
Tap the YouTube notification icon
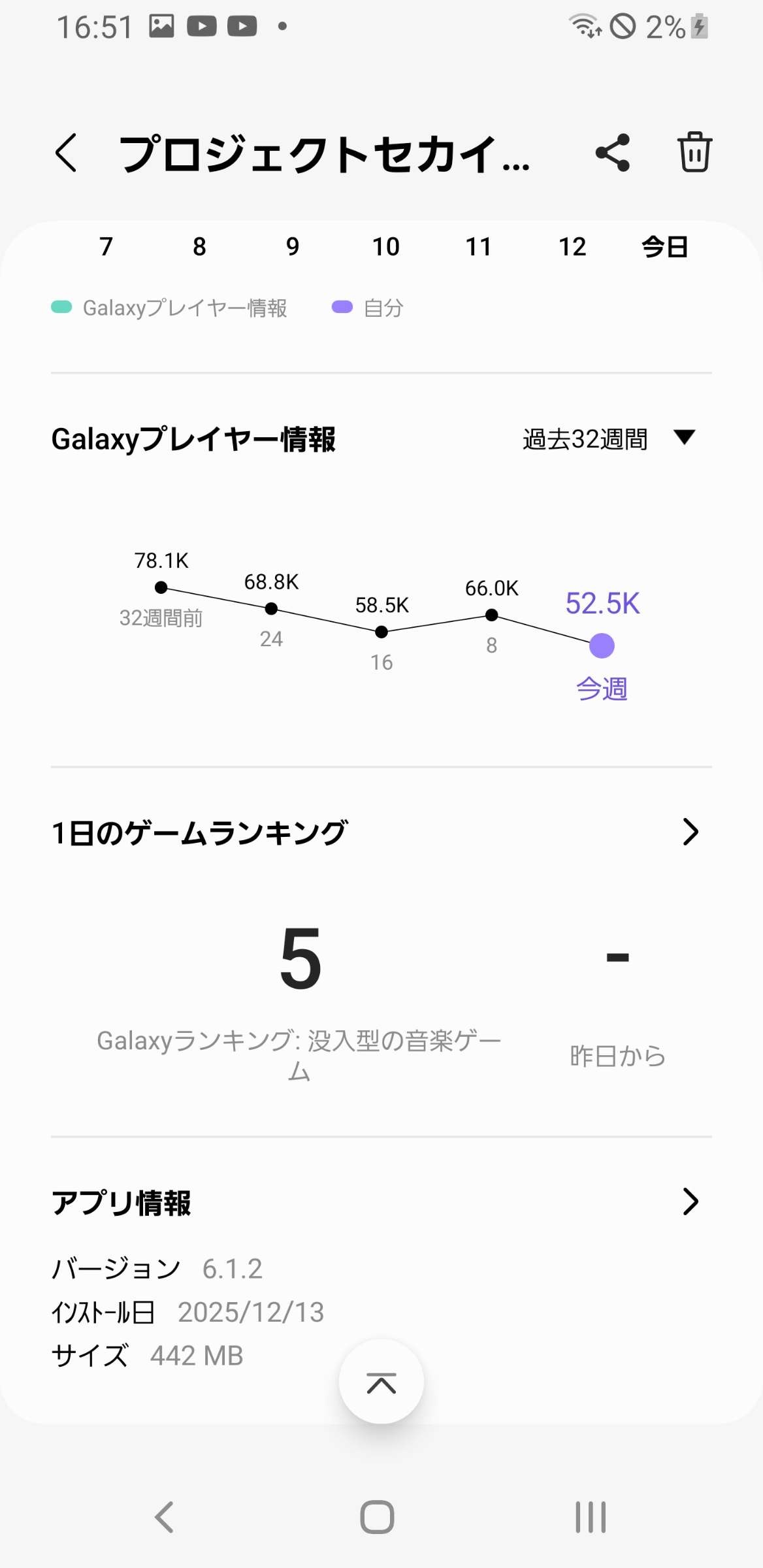(x=203, y=25)
